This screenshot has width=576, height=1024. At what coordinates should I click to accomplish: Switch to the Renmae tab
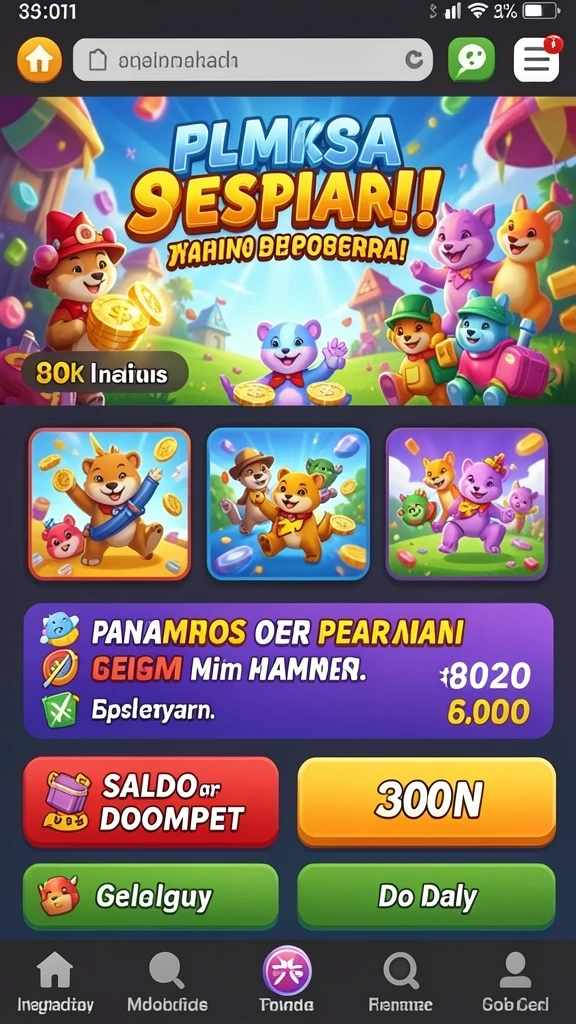(x=400, y=981)
